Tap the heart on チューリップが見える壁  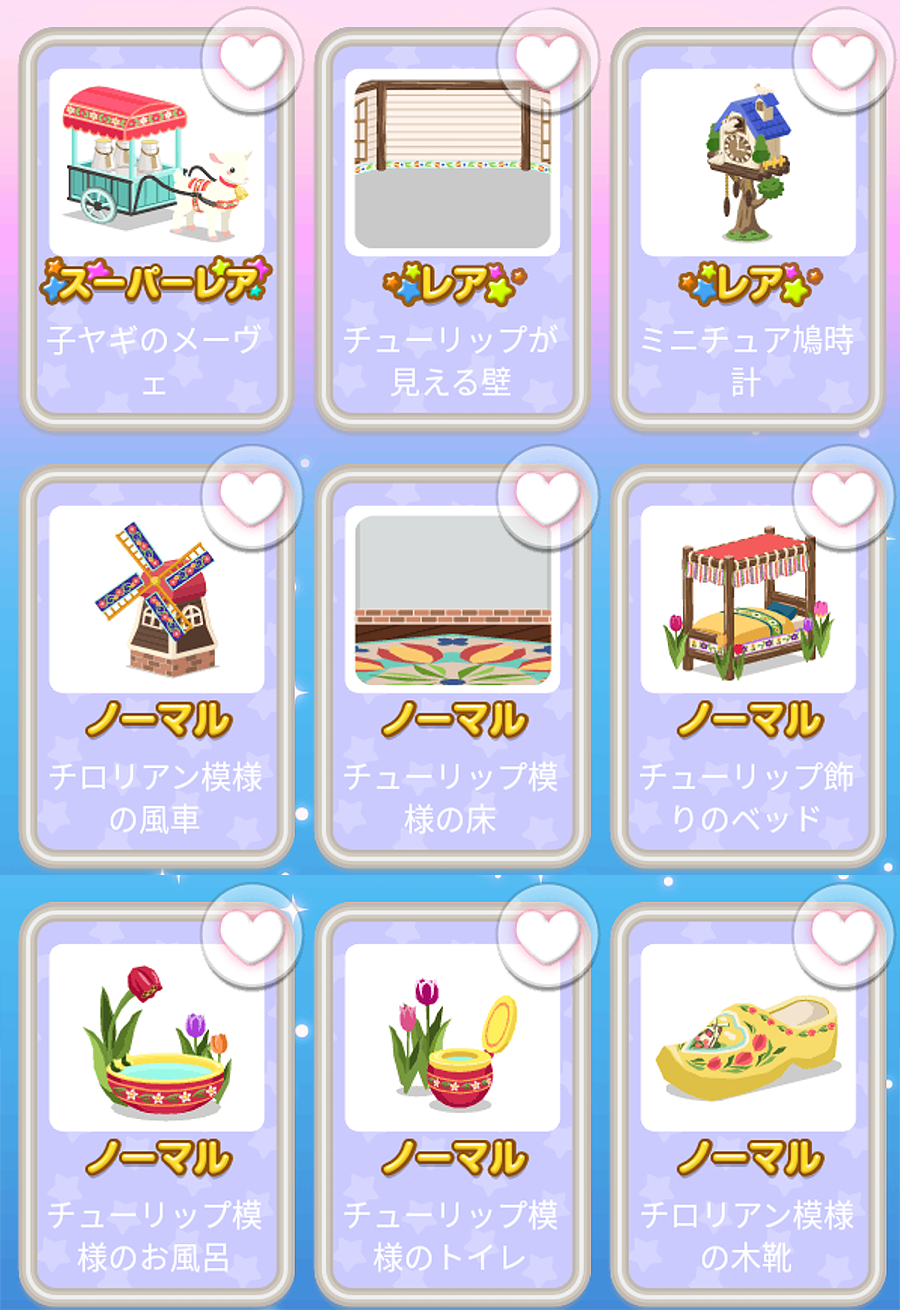(x=547, y=58)
